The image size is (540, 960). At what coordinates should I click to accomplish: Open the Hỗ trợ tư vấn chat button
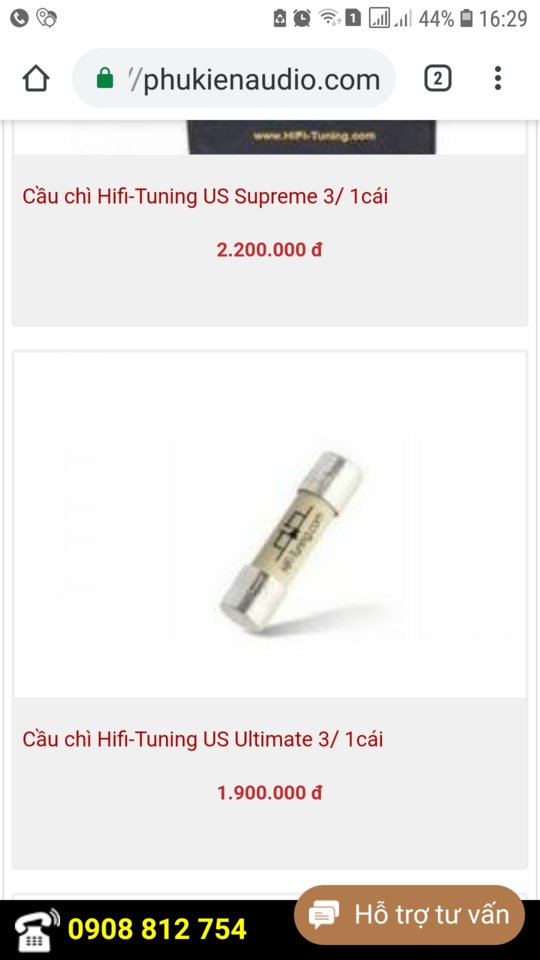click(x=409, y=915)
